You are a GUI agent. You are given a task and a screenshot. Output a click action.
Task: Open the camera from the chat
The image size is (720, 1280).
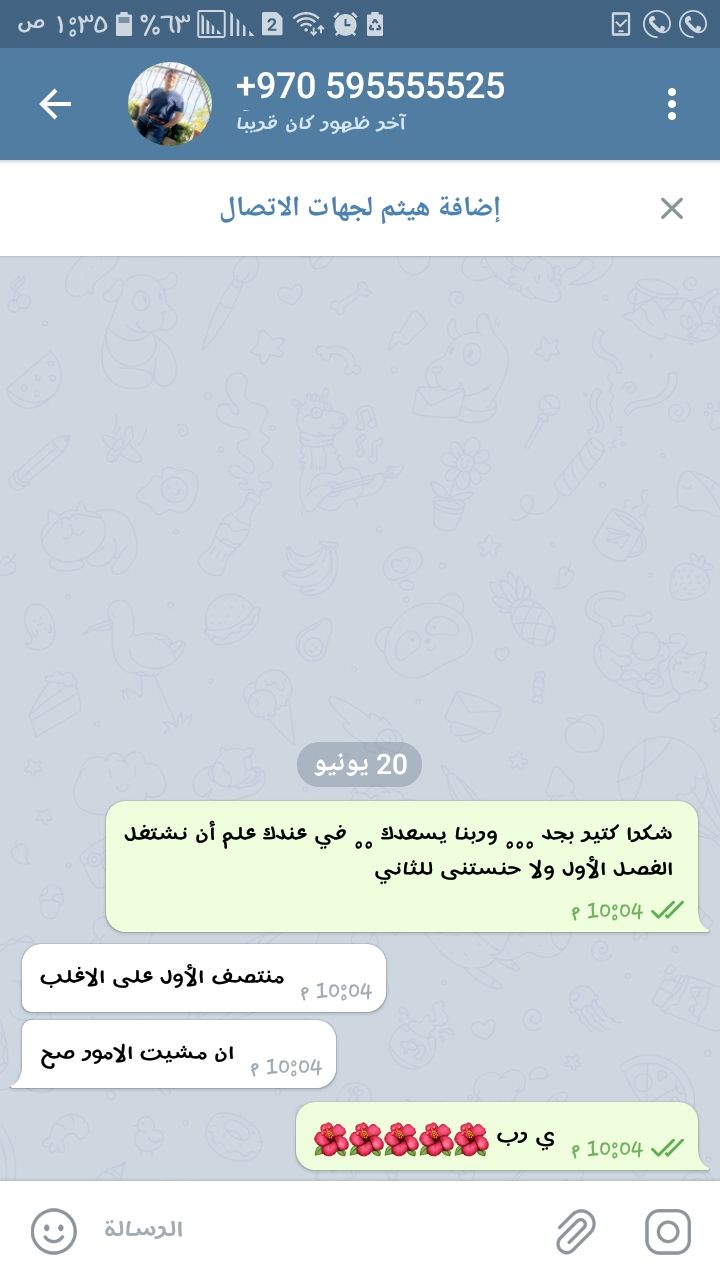pyautogui.click(x=667, y=1230)
